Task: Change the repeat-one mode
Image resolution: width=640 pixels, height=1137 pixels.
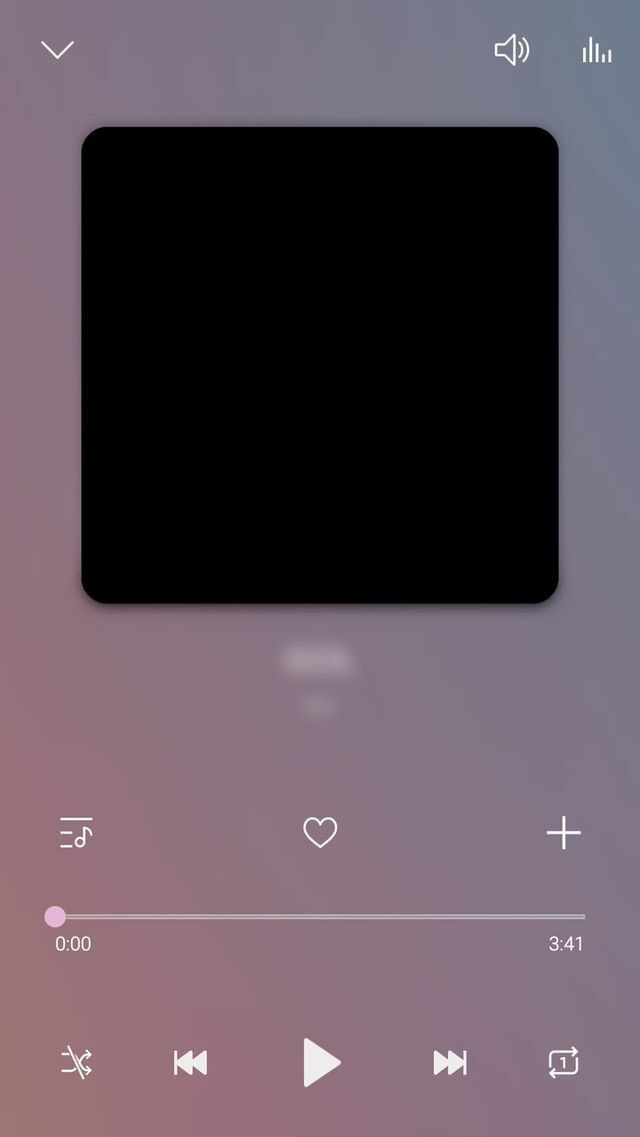Action: pos(563,1062)
